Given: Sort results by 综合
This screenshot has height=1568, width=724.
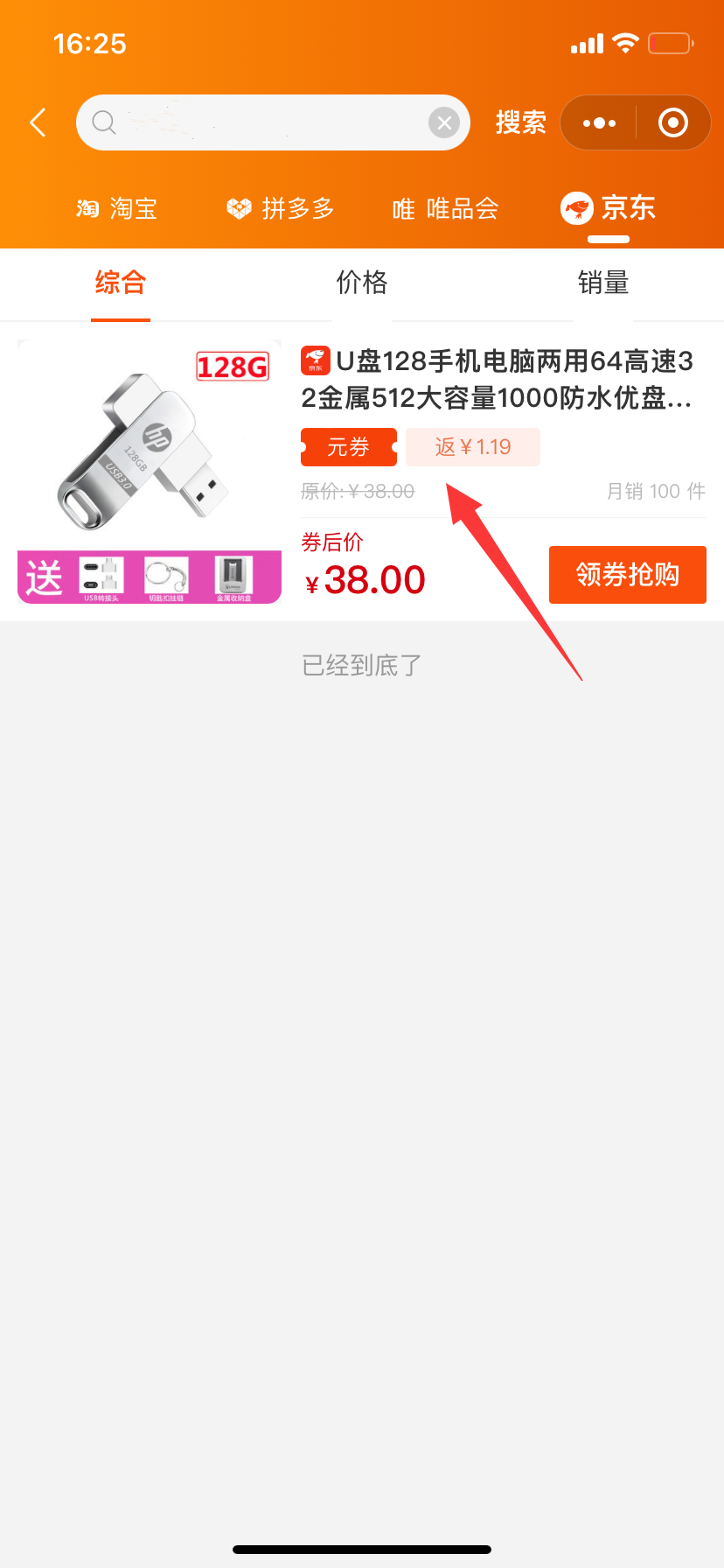Looking at the screenshot, I should pos(121,283).
